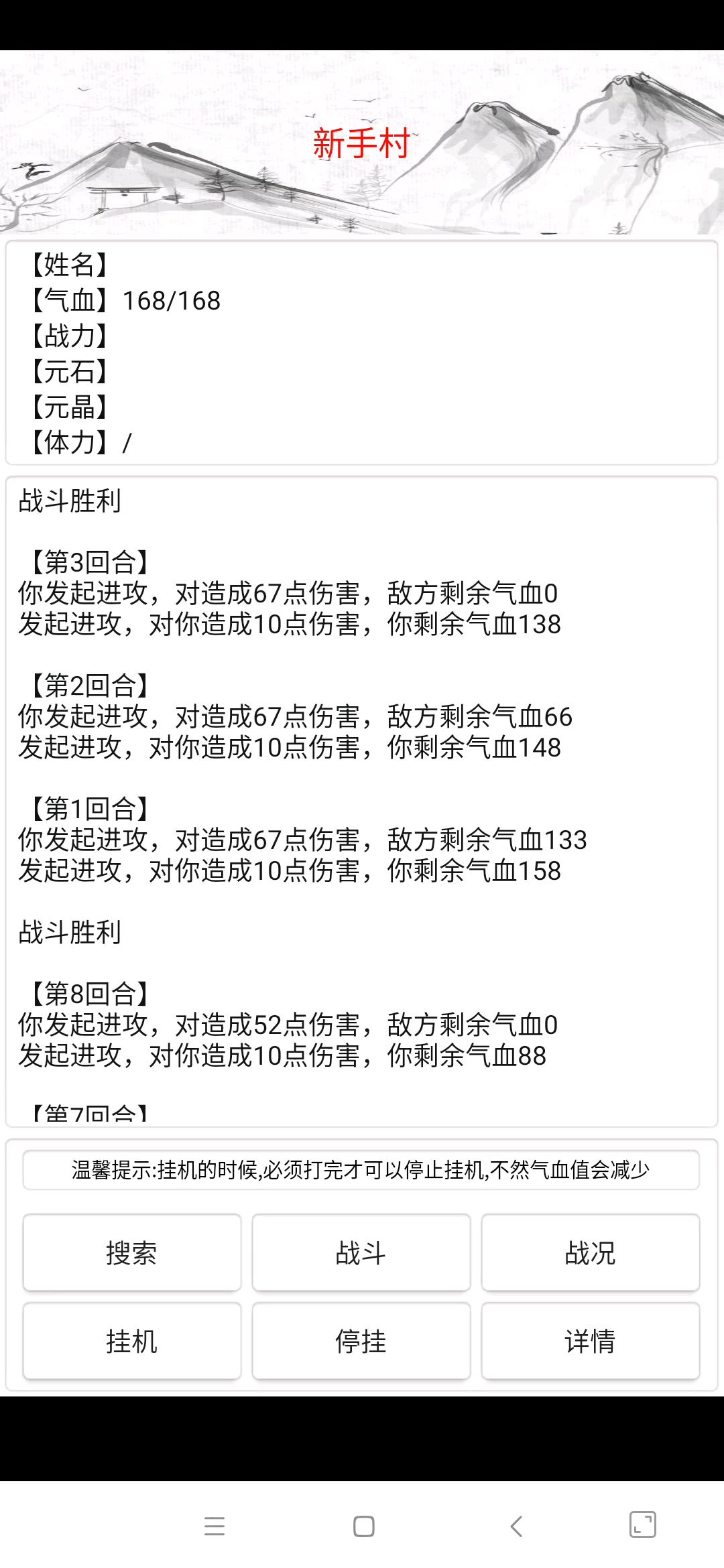Go back using system back arrow
724x1568 pixels.
click(x=516, y=1526)
